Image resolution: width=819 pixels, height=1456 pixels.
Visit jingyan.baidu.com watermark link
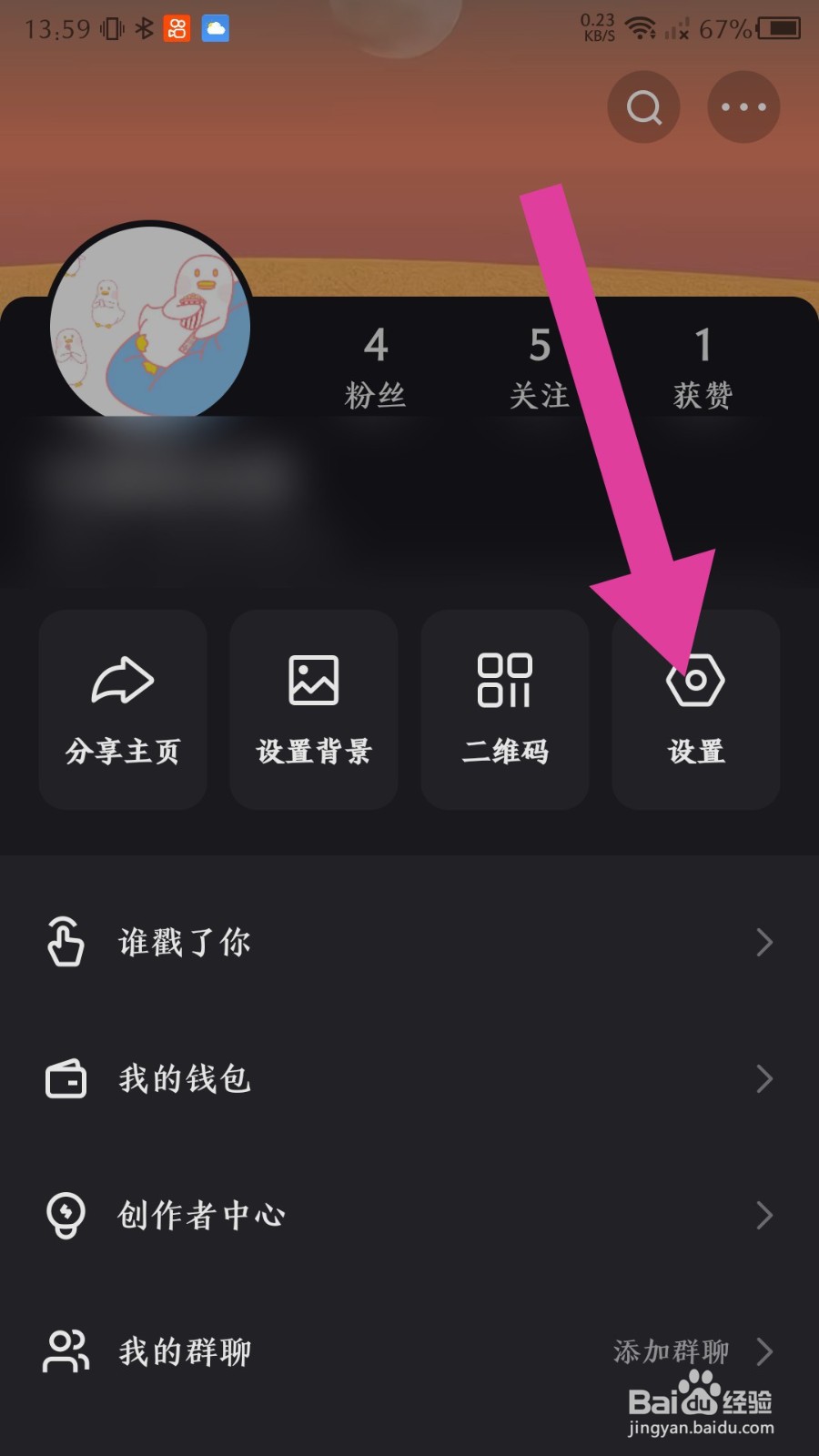tap(699, 1429)
